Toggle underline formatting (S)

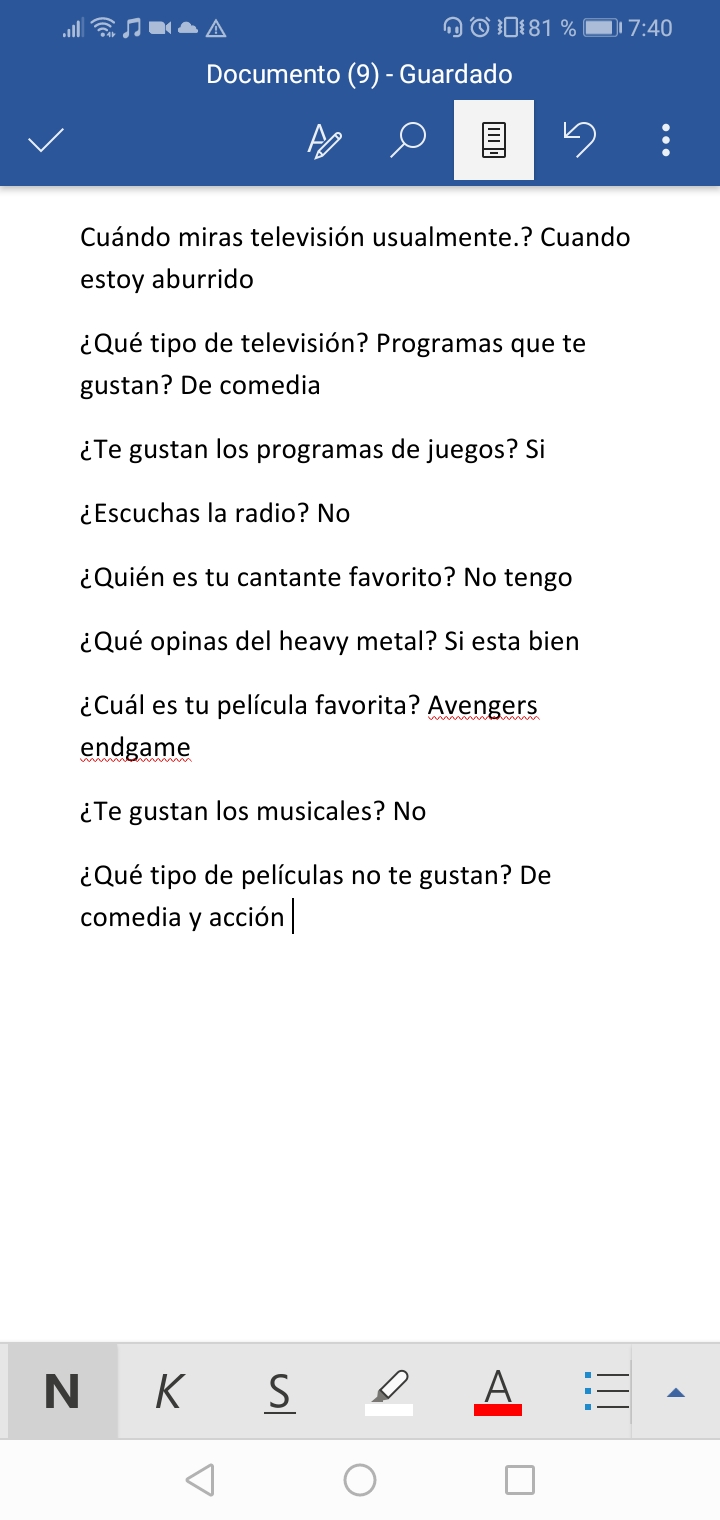point(280,1392)
